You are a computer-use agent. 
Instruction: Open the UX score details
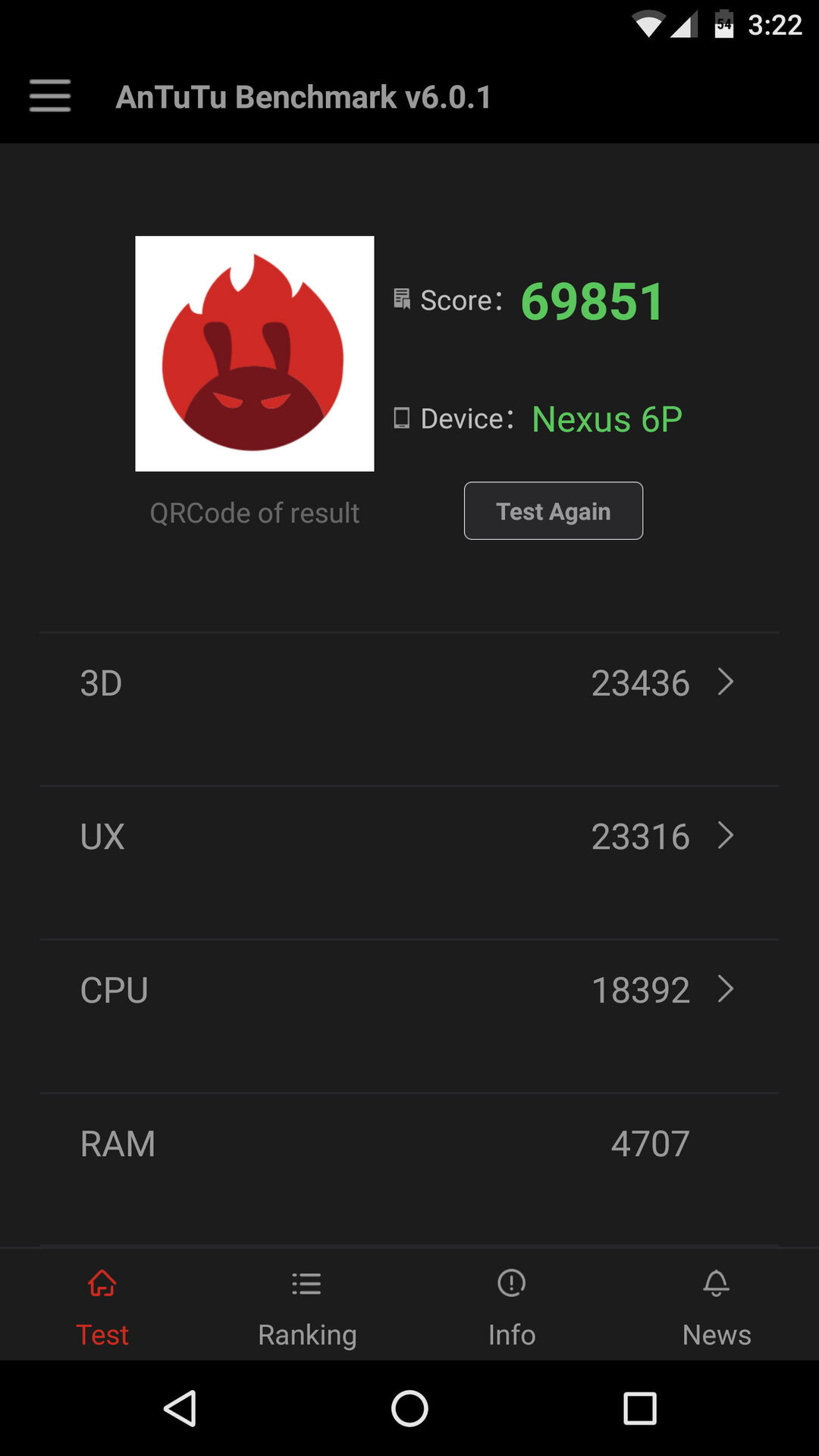click(409, 836)
